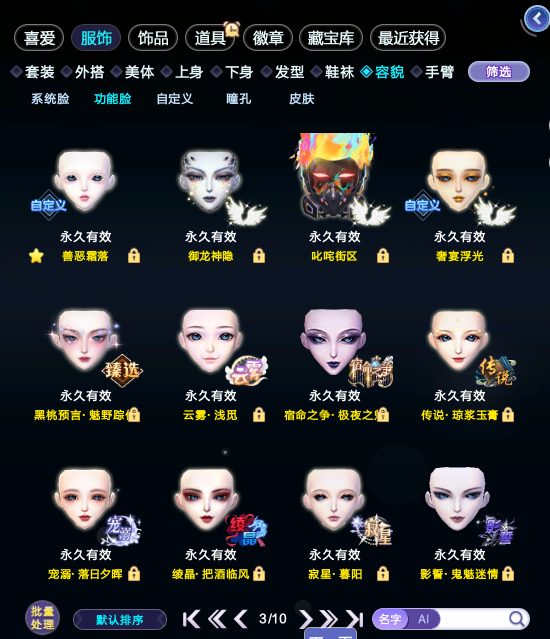Open the 藏宝库 tab

330,38
